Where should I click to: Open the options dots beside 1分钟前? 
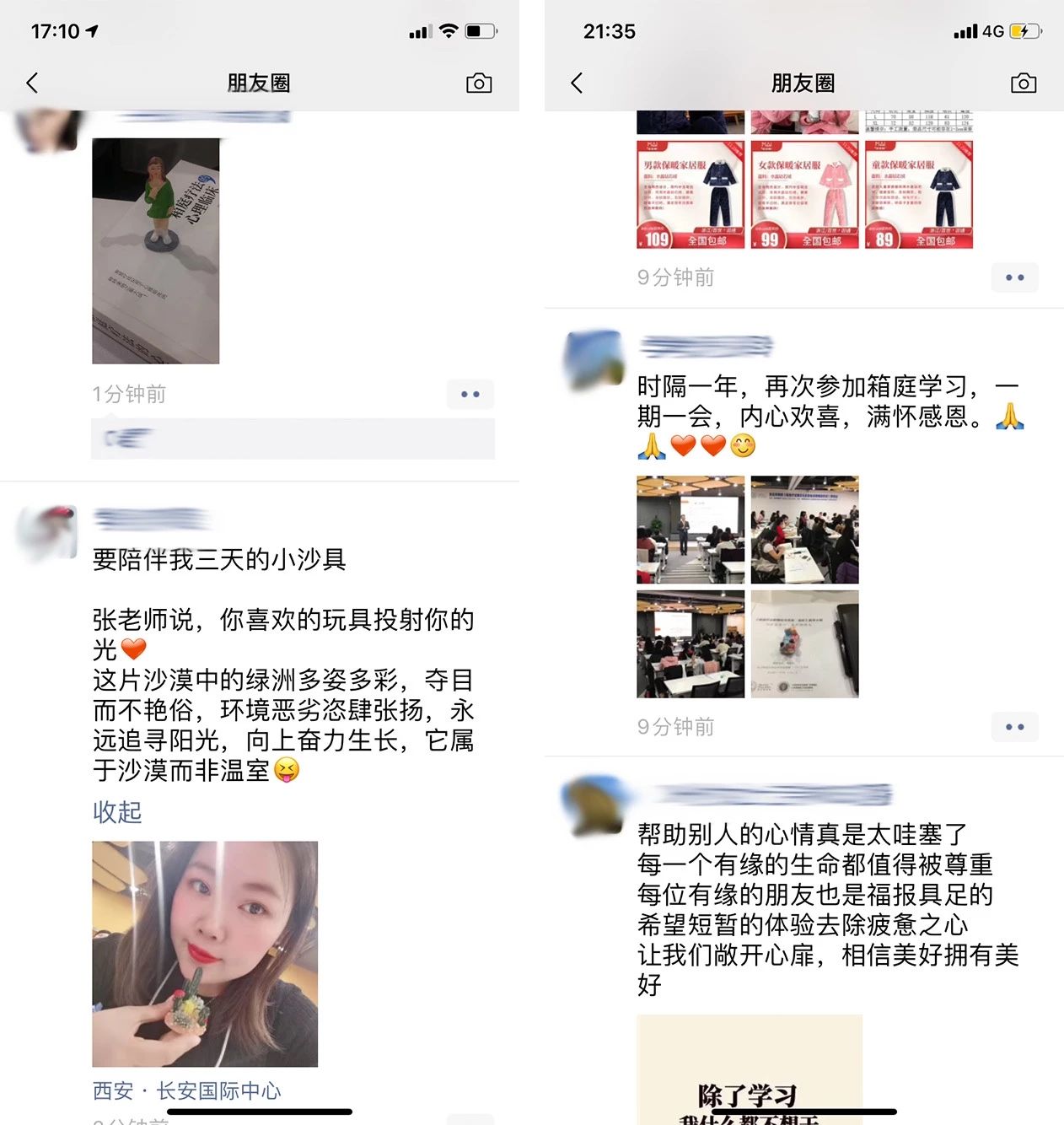(470, 394)
